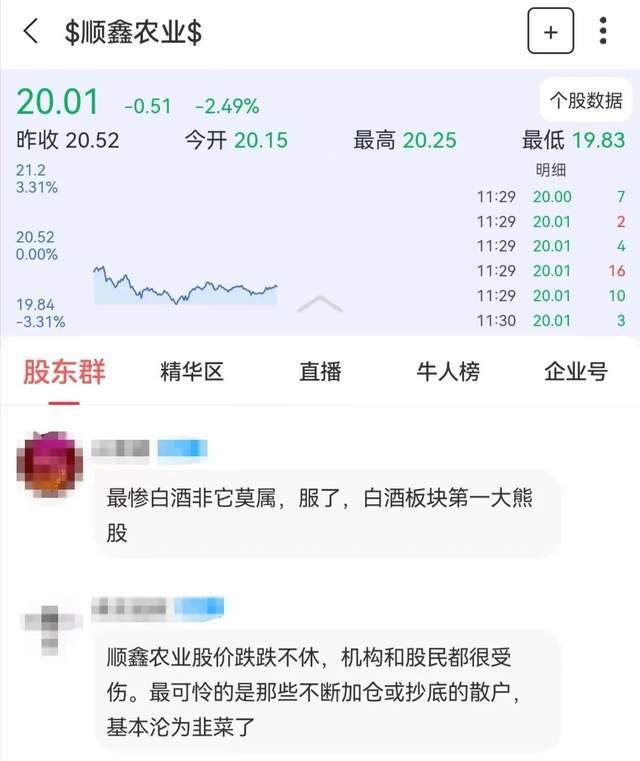Go back using the top-left arrow

click(x=31, y=31)
